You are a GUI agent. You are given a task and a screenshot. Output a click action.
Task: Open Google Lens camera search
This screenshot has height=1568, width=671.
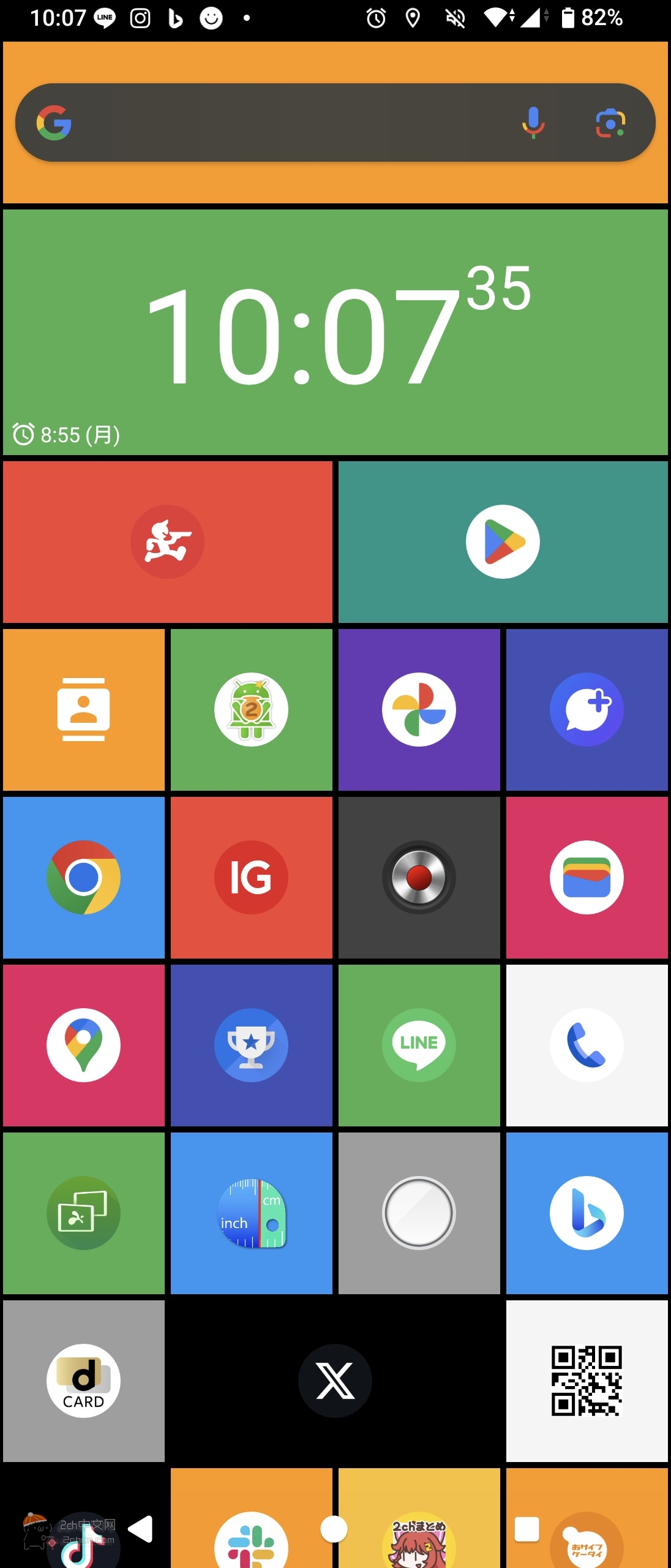pyautogui.click(x=610, y=123)
